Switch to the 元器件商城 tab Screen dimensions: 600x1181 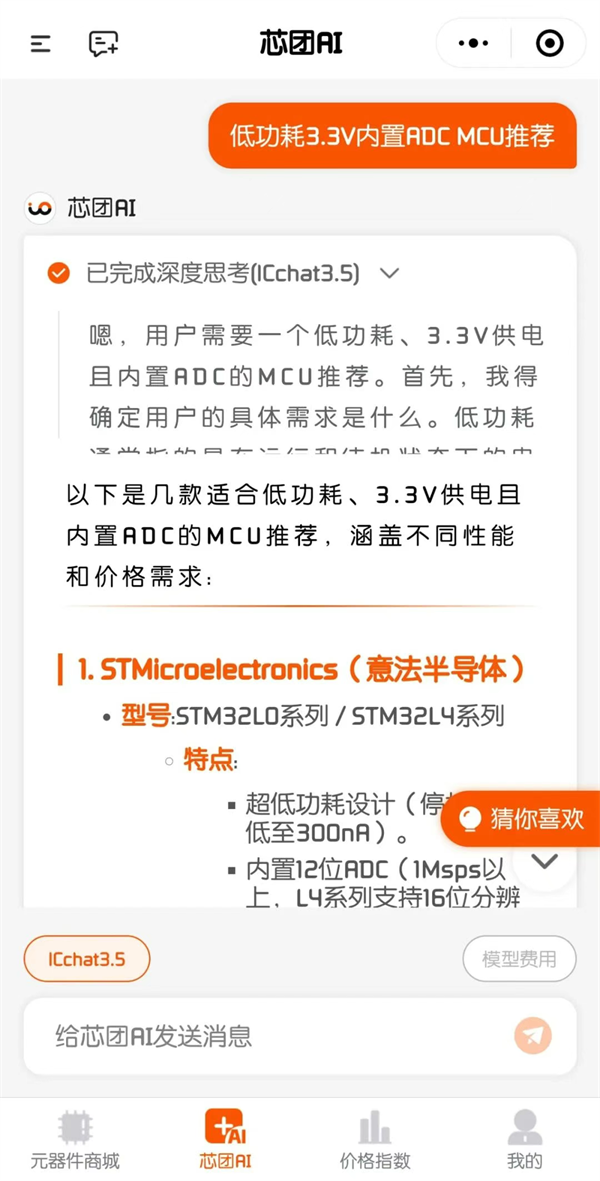[75, 1138]
